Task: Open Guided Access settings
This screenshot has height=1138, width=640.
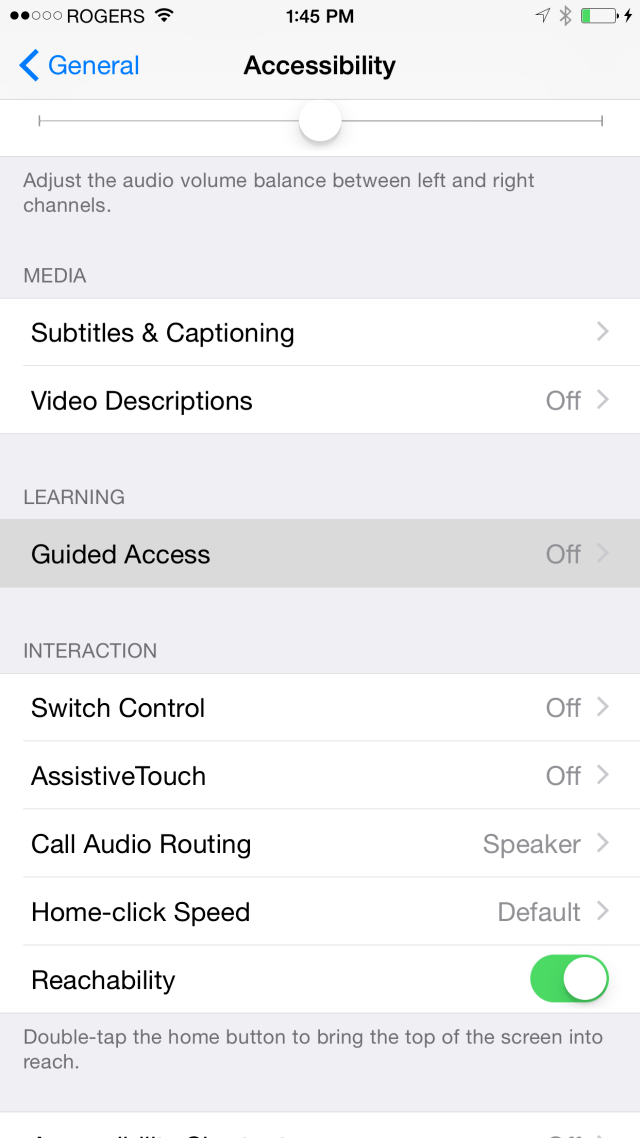Action: tap(320, 554)
